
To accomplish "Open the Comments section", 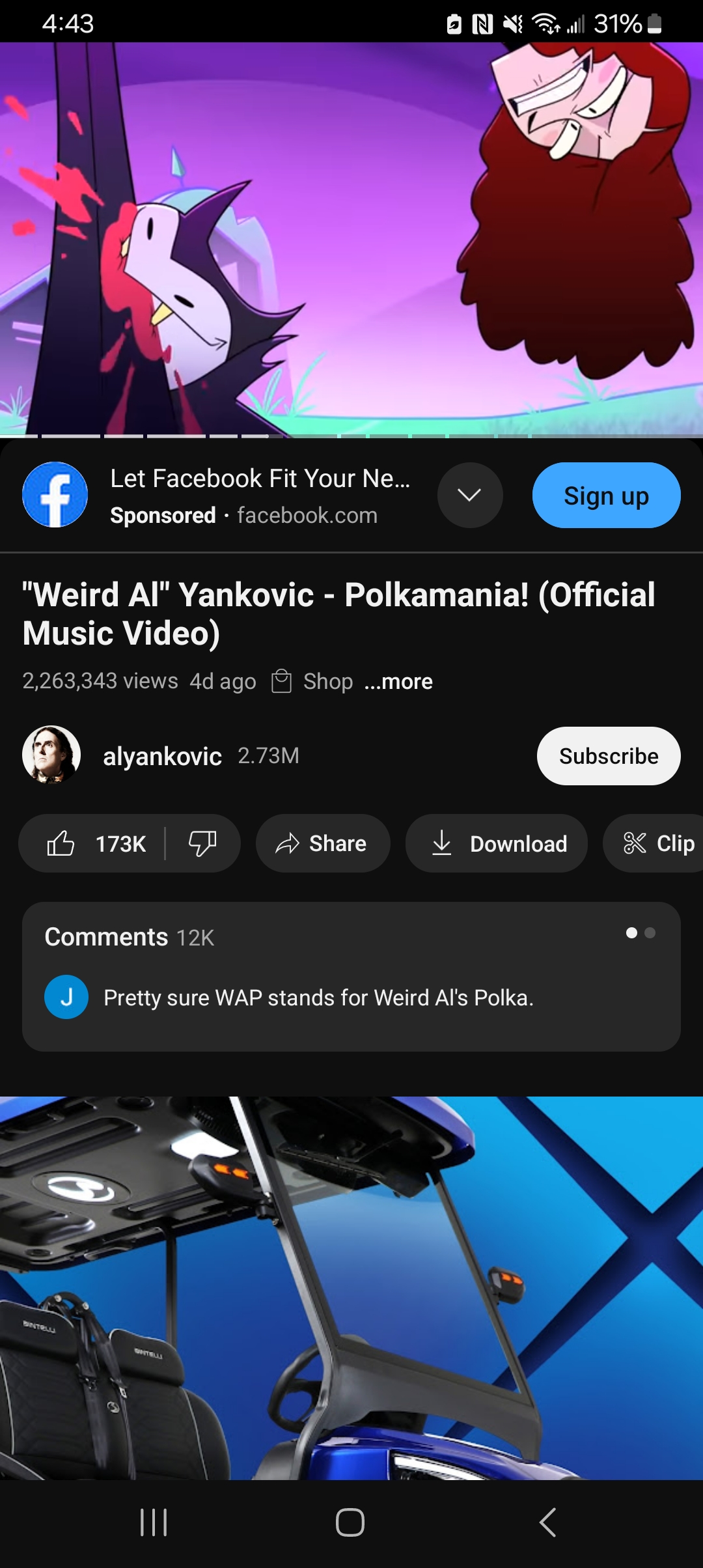I will click(351, 975).
